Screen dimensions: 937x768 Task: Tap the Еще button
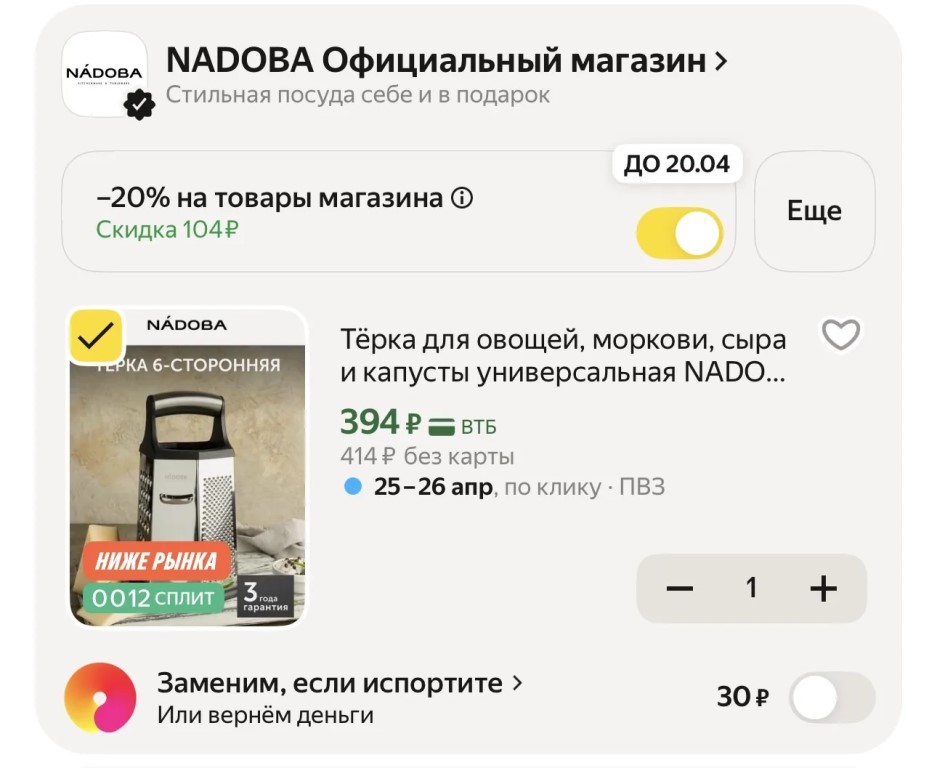814,211
